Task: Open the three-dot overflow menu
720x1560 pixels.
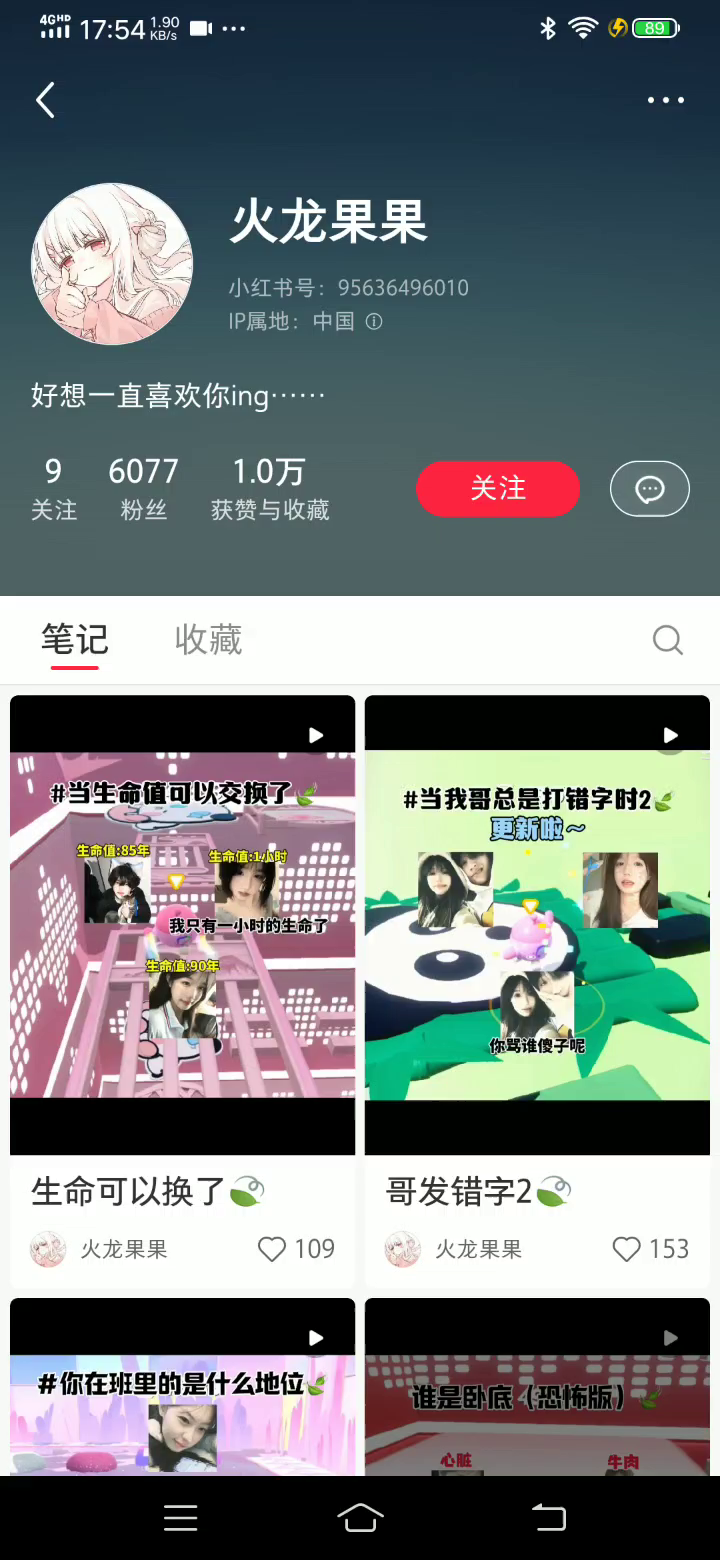Action: click(665, 100)
